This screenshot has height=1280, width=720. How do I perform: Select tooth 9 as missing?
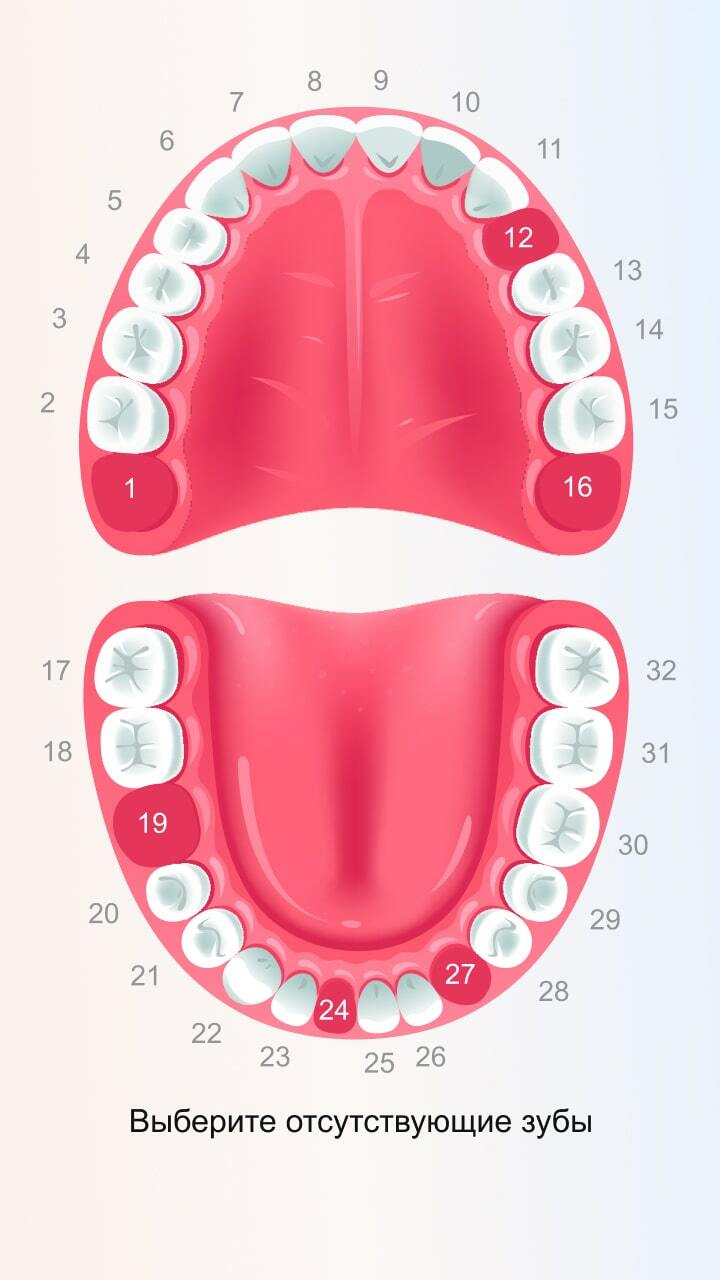pyautogui.click(x=390, y=142)
